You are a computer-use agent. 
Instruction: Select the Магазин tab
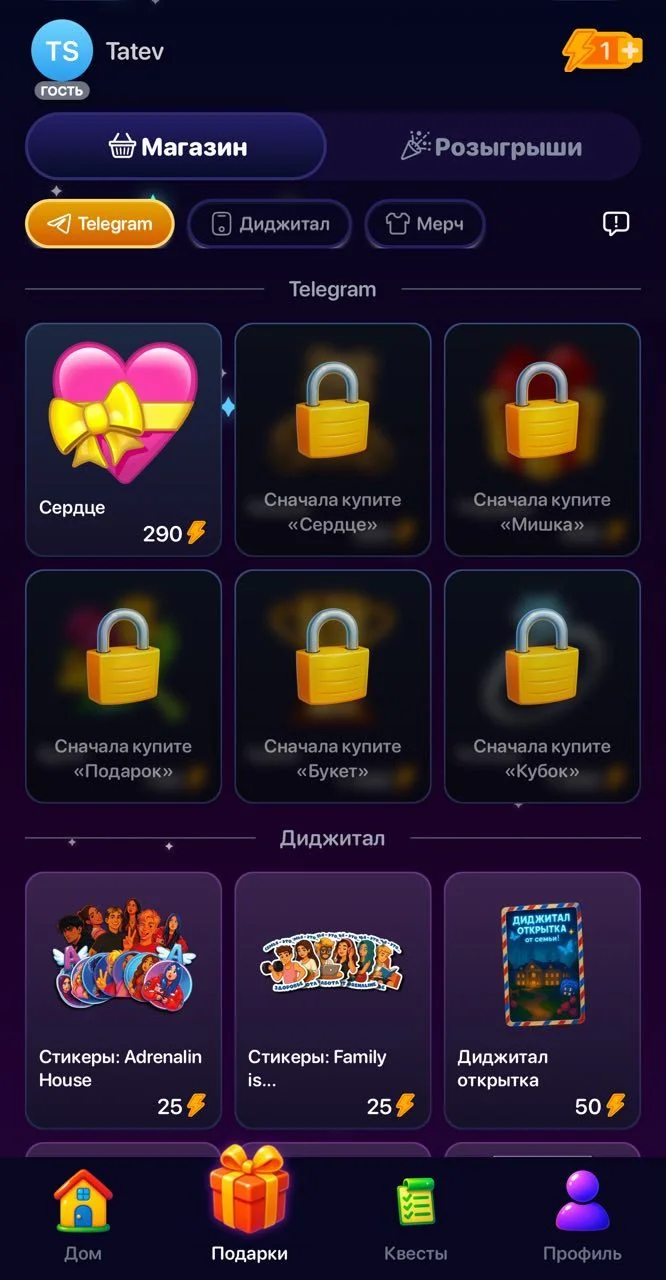pyautogui.click(x=176, y=147)
